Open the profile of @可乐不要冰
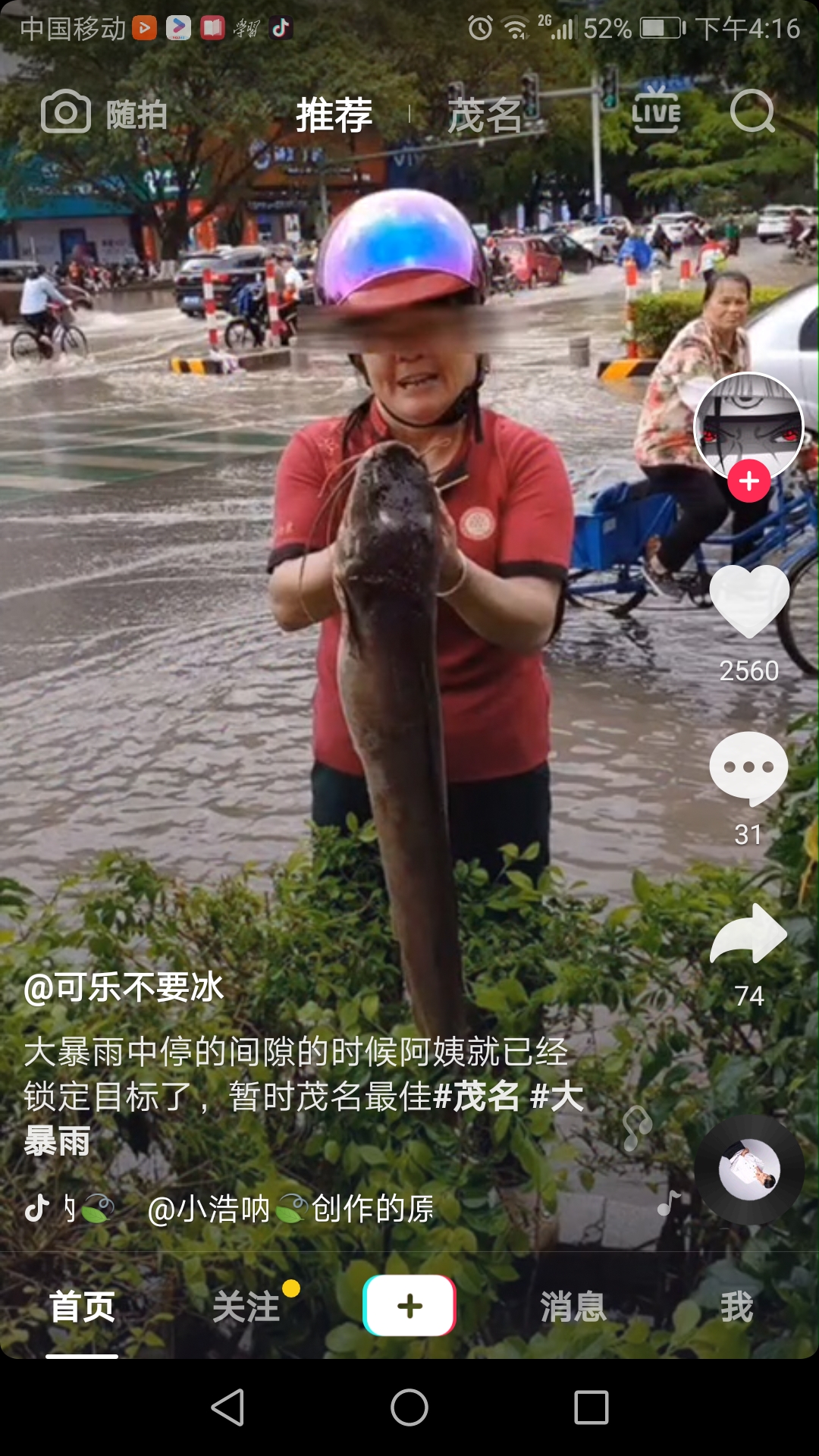The image size is (819, 1456). point(124,987)
